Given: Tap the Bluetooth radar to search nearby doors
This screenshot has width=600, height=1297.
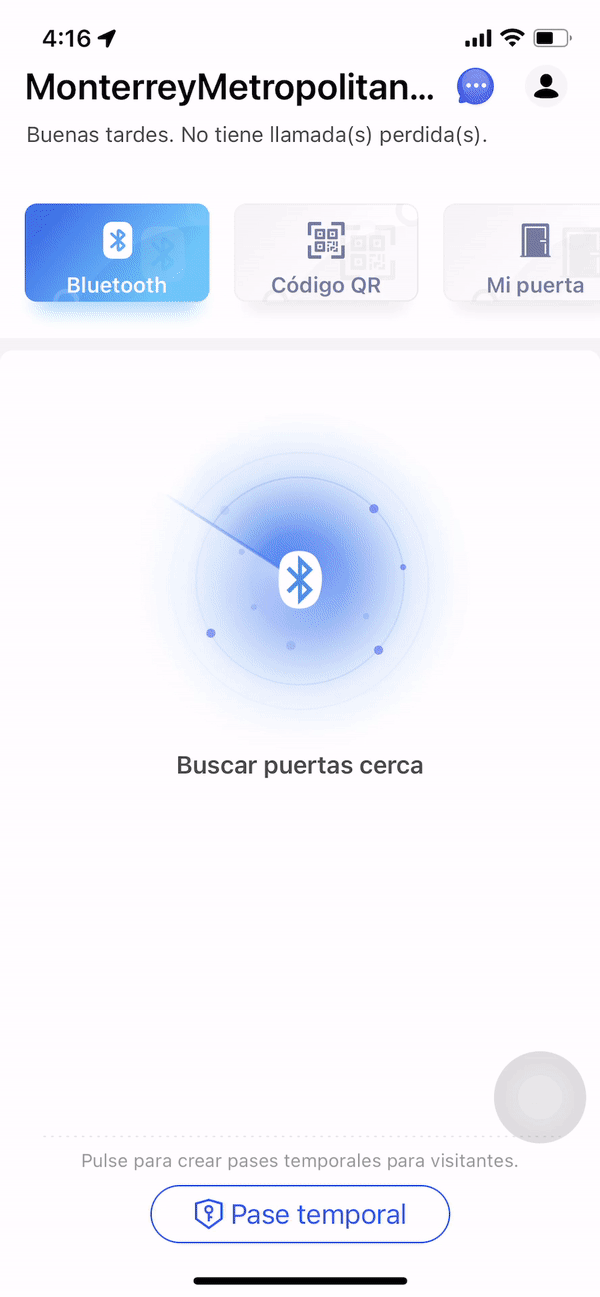Looking at the screenshot, I should click(300, 580).
